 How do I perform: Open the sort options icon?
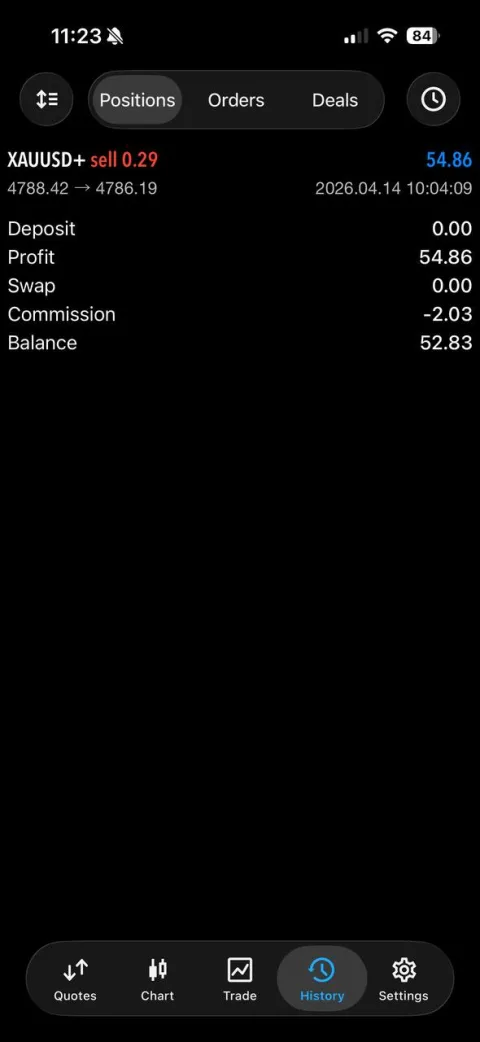[47, 100]
